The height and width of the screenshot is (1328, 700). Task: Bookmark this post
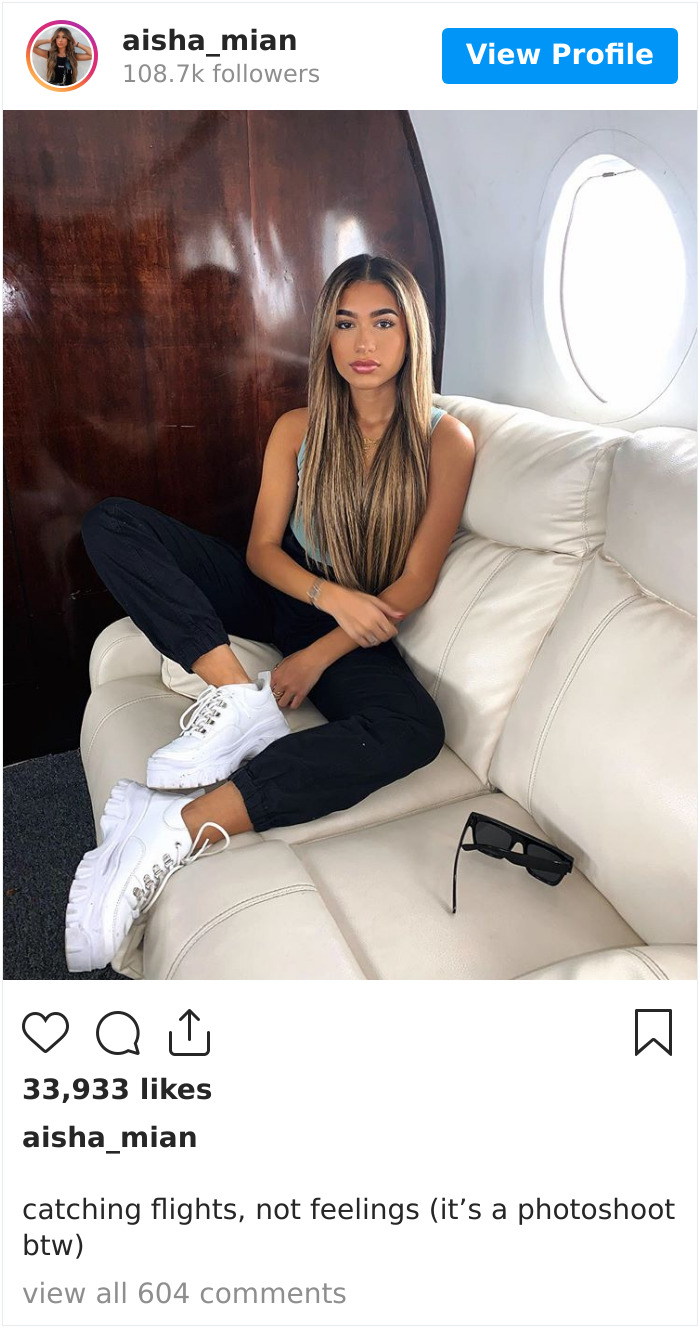(x=653, y=1032)
